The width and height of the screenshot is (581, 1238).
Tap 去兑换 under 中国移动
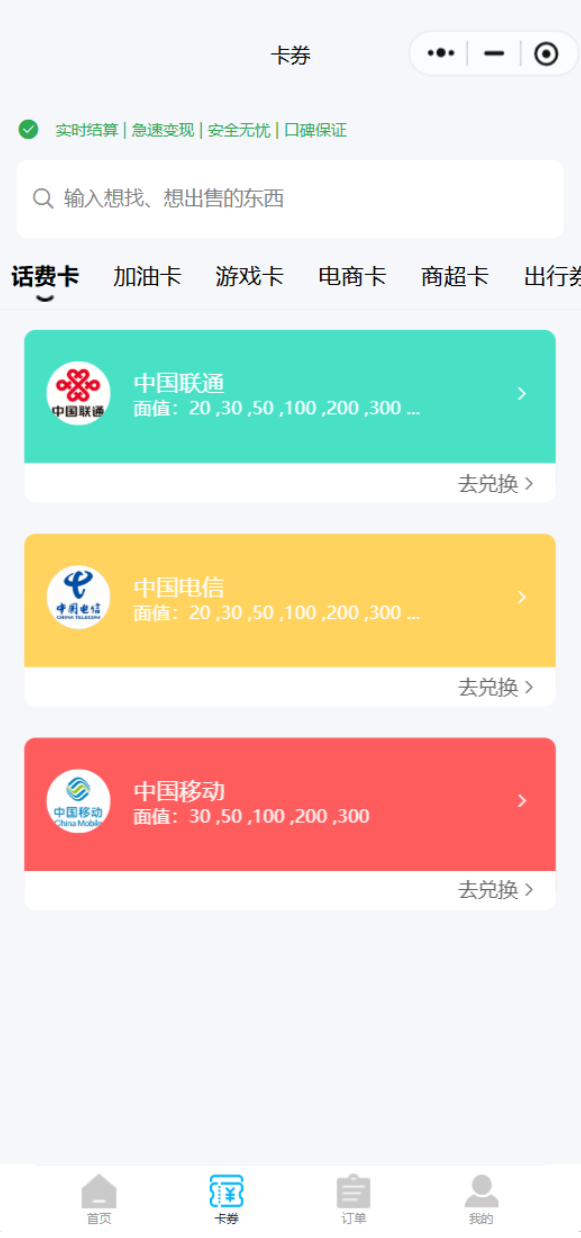(495, 890)
